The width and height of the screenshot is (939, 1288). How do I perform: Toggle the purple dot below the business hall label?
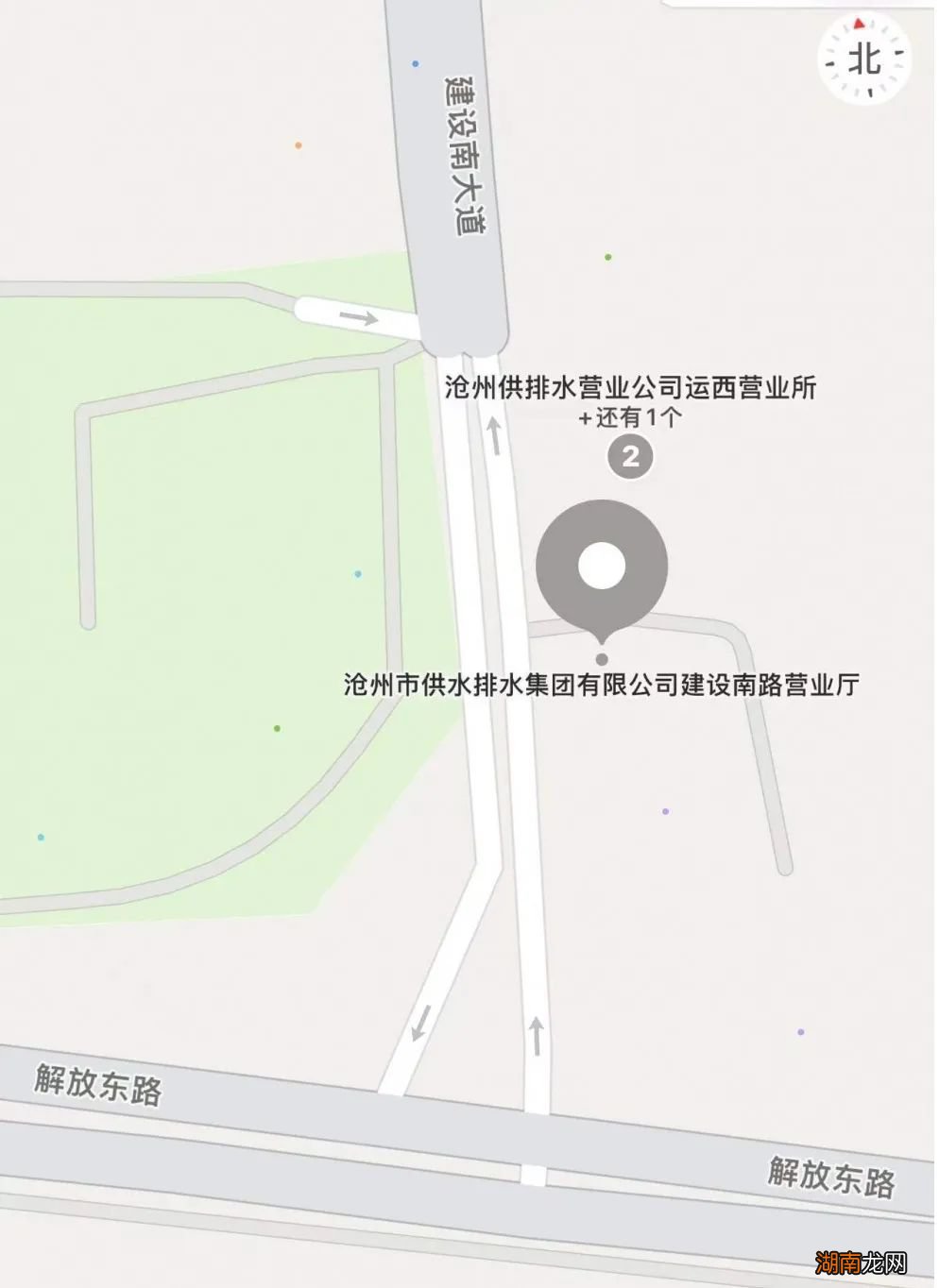666,810
